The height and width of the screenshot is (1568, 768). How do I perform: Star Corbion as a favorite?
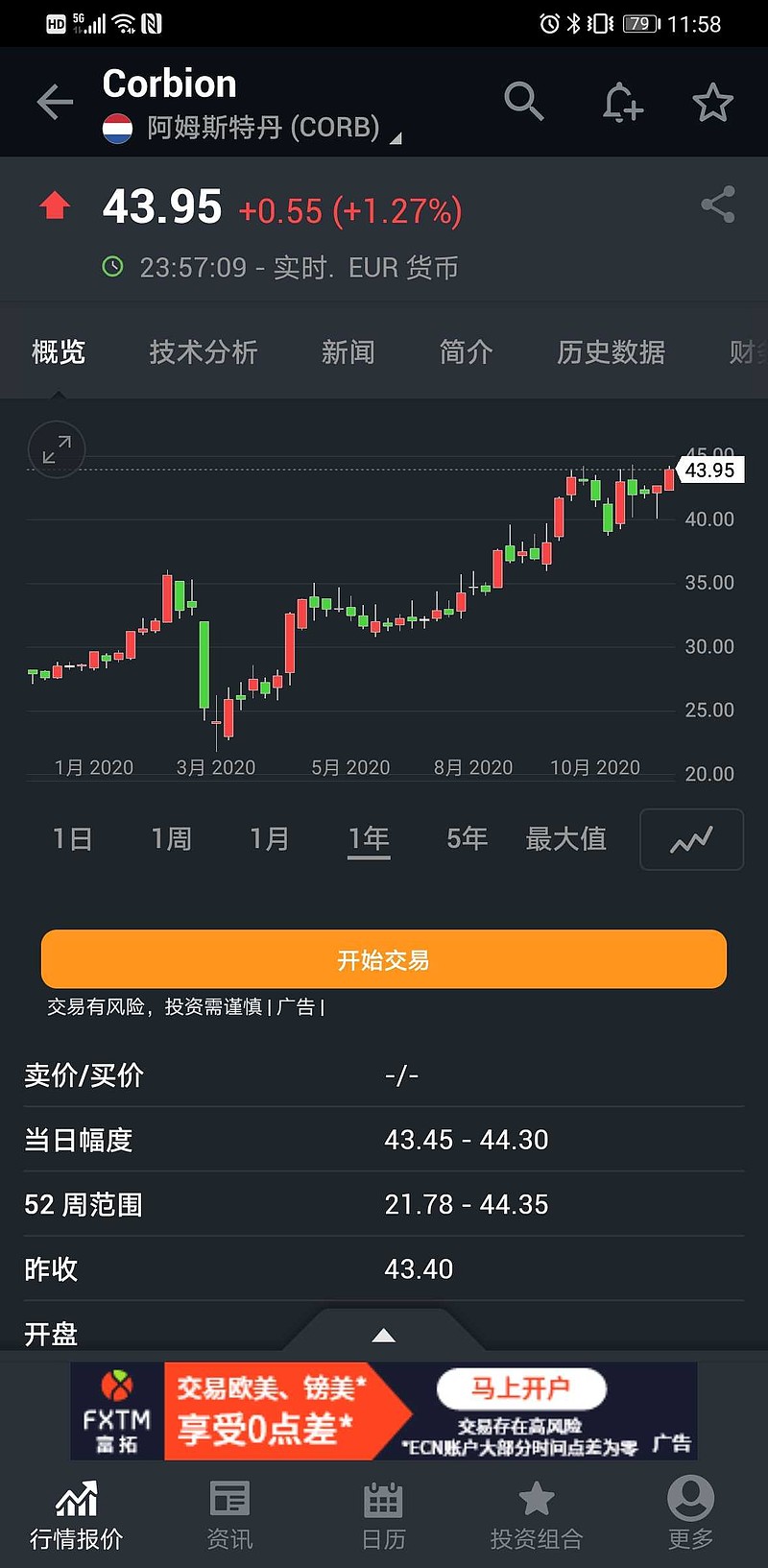point(713,102)
